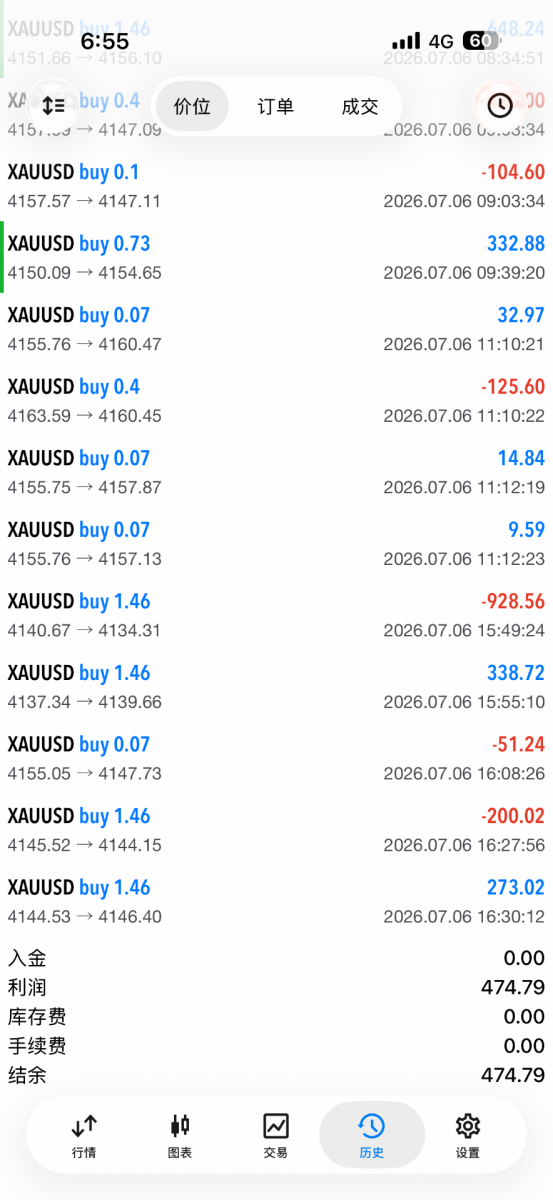This screenshot has height=1200, width=553.
Task: Open the 交易 tab
Action: (276, 1136)
